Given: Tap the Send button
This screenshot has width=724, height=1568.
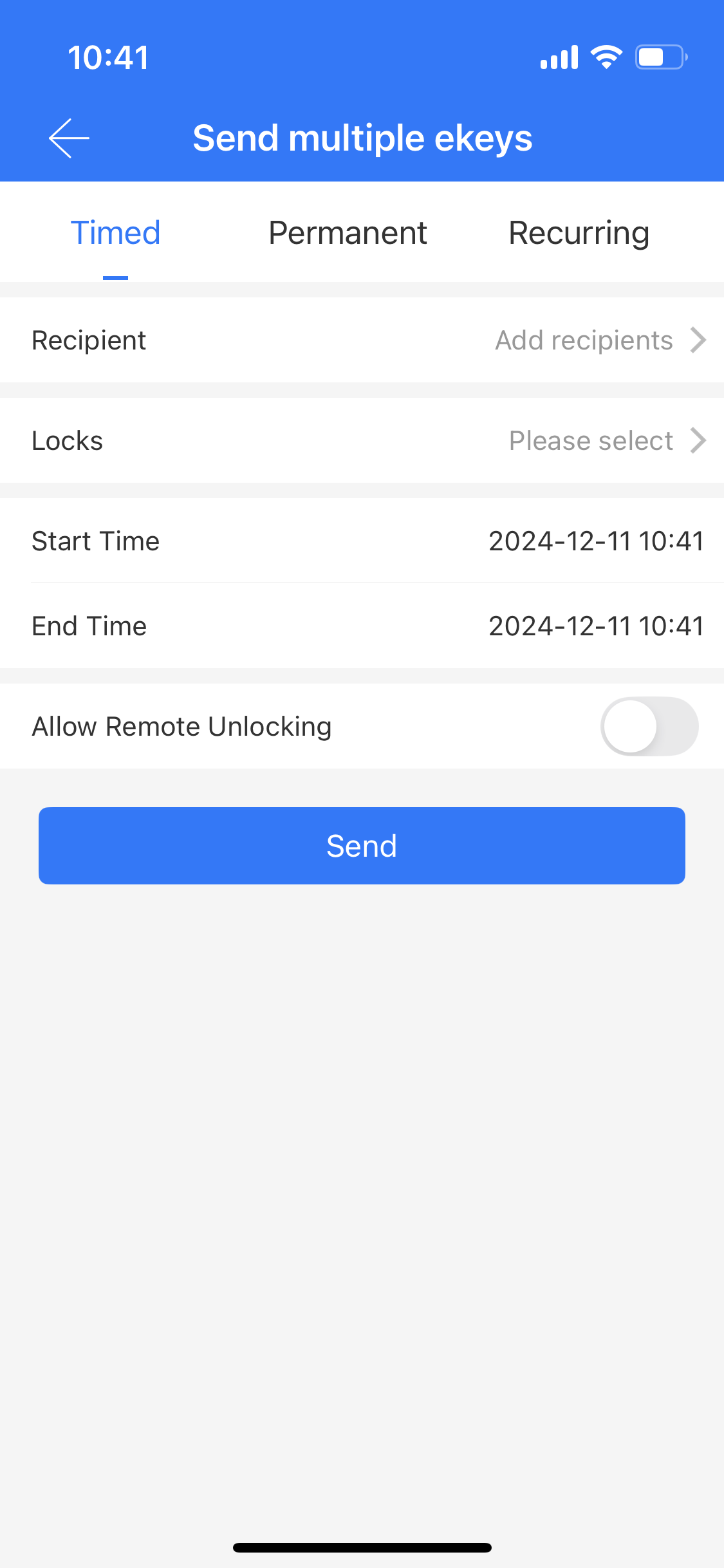Looking at the screenshot, I should point(362,846).
